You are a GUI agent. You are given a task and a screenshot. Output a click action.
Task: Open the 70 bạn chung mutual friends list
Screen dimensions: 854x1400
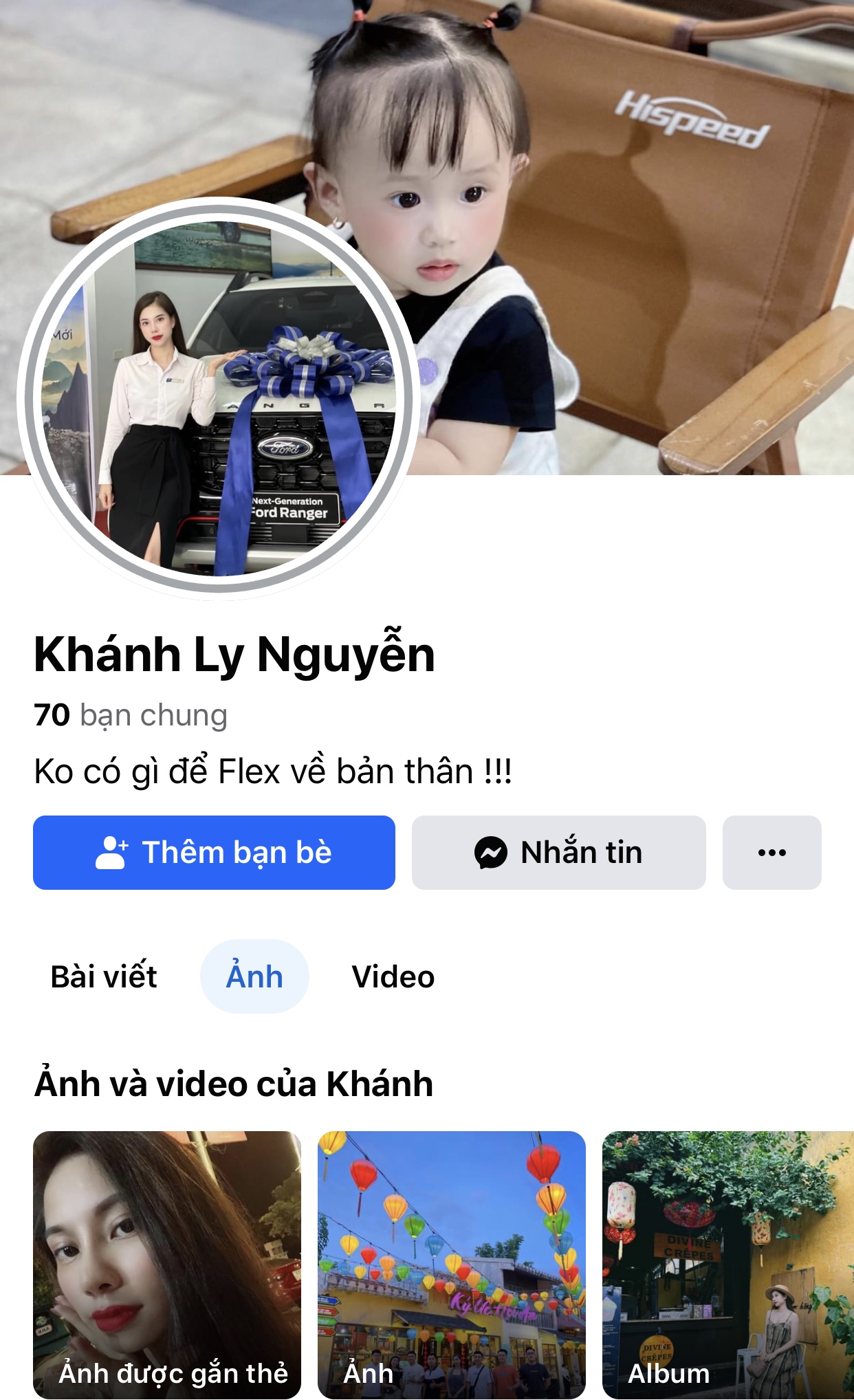point(131,715)
